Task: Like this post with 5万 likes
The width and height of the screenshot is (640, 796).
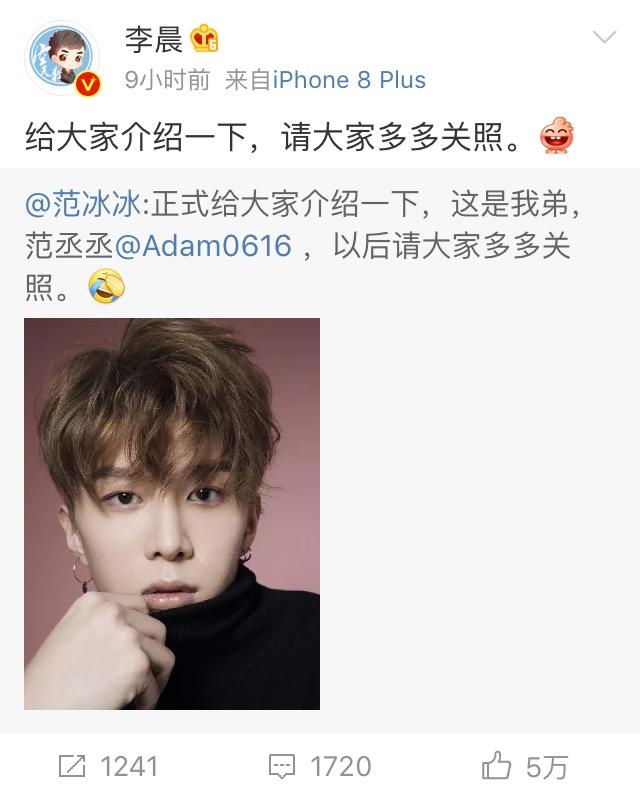Action: [526, 767]
